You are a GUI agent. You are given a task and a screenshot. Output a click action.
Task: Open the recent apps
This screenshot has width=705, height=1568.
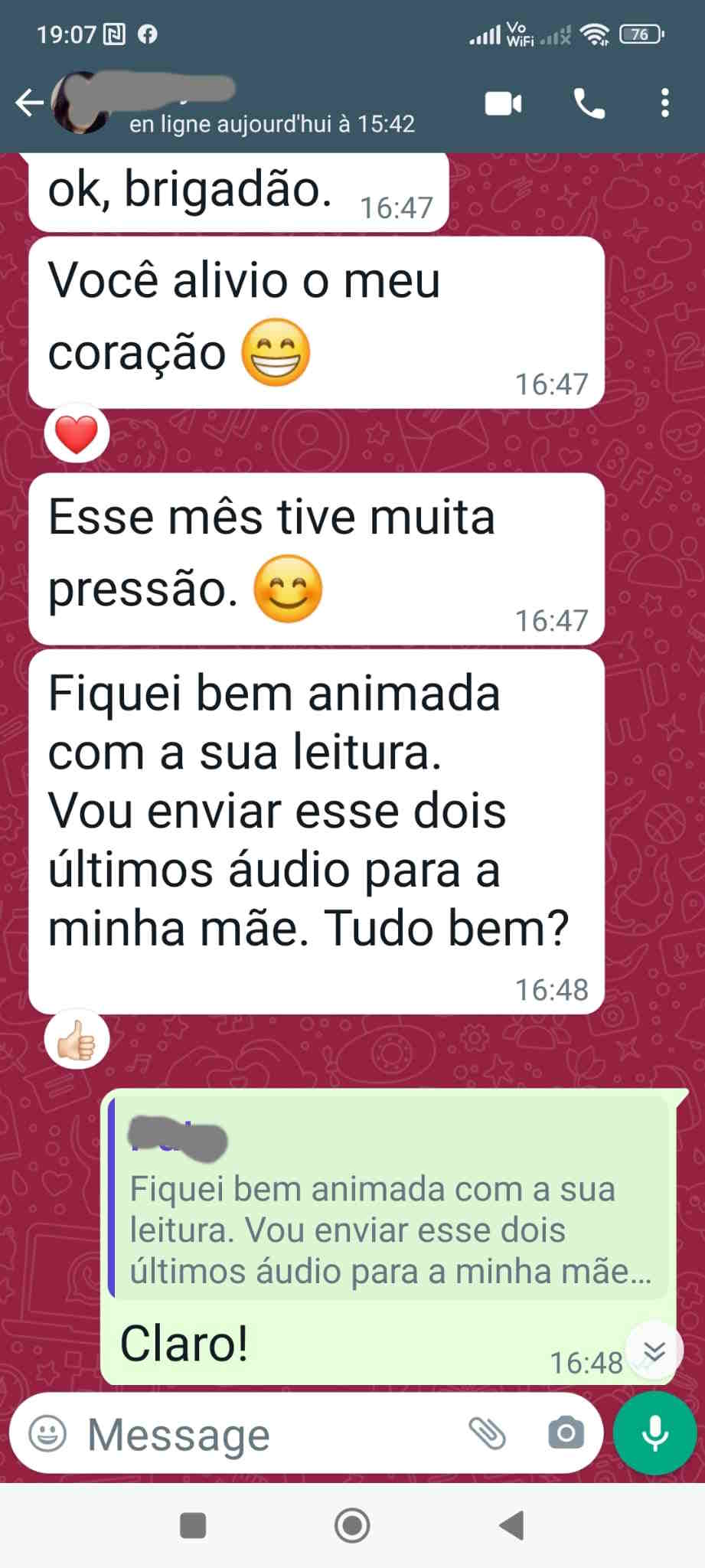point(193,1525)
